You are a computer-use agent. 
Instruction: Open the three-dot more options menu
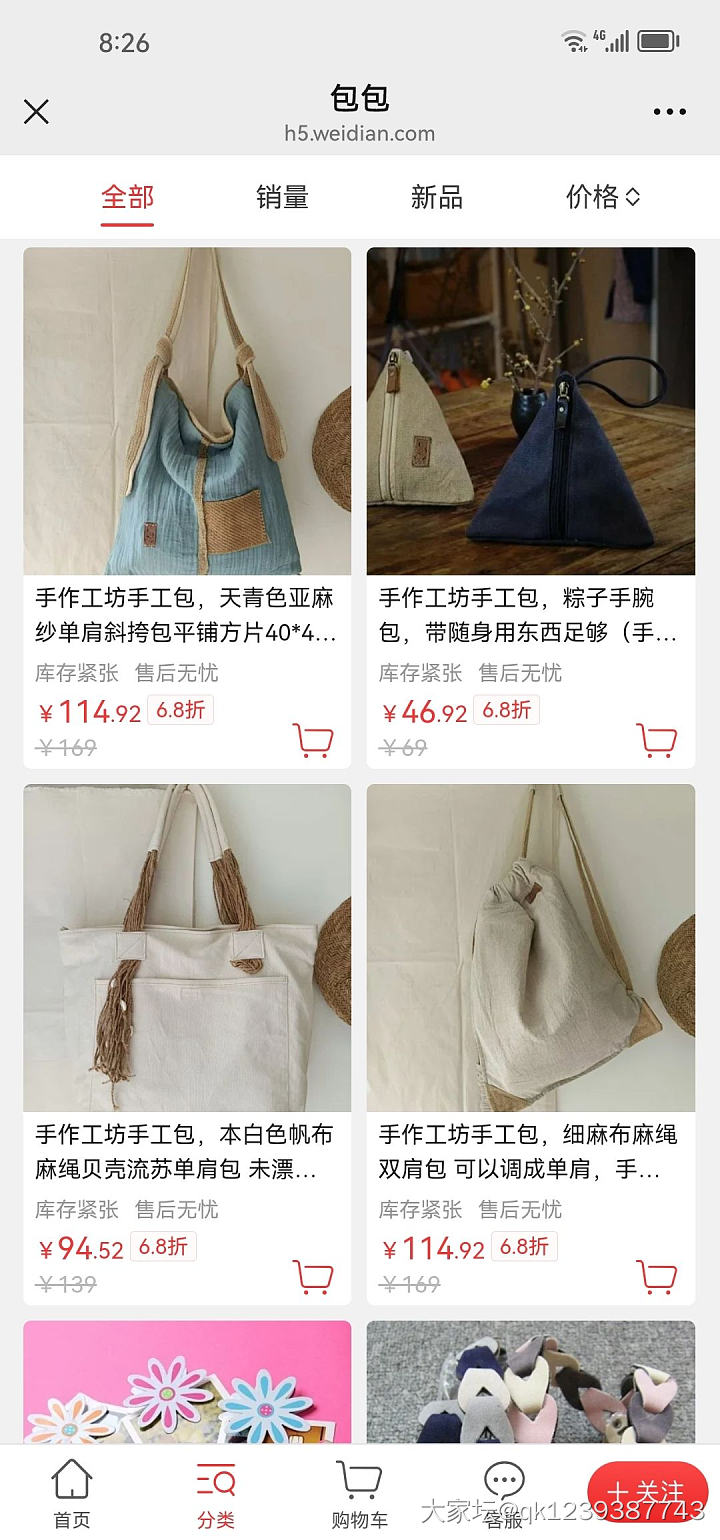pos(668,112)
